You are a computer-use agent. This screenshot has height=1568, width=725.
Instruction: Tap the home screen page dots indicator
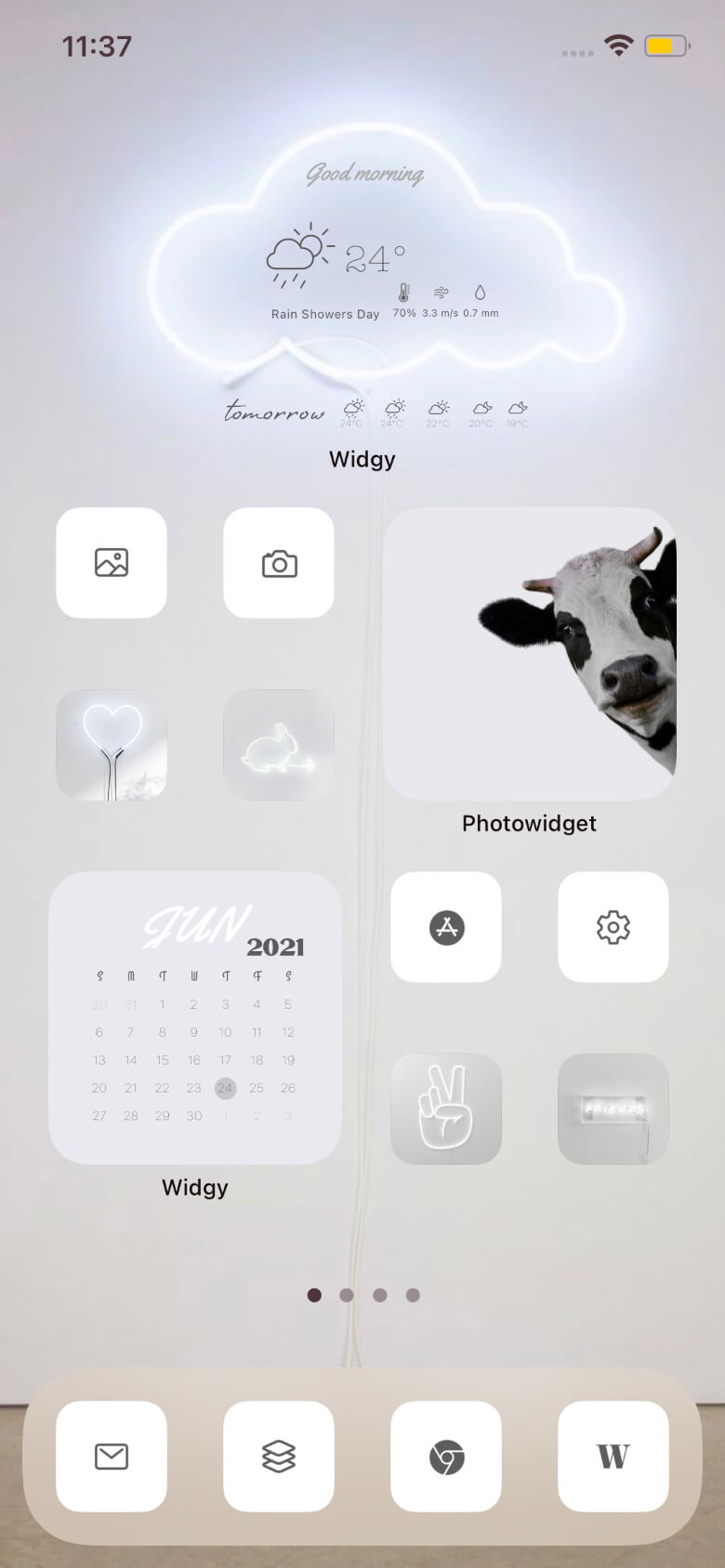pos(363,1295)
